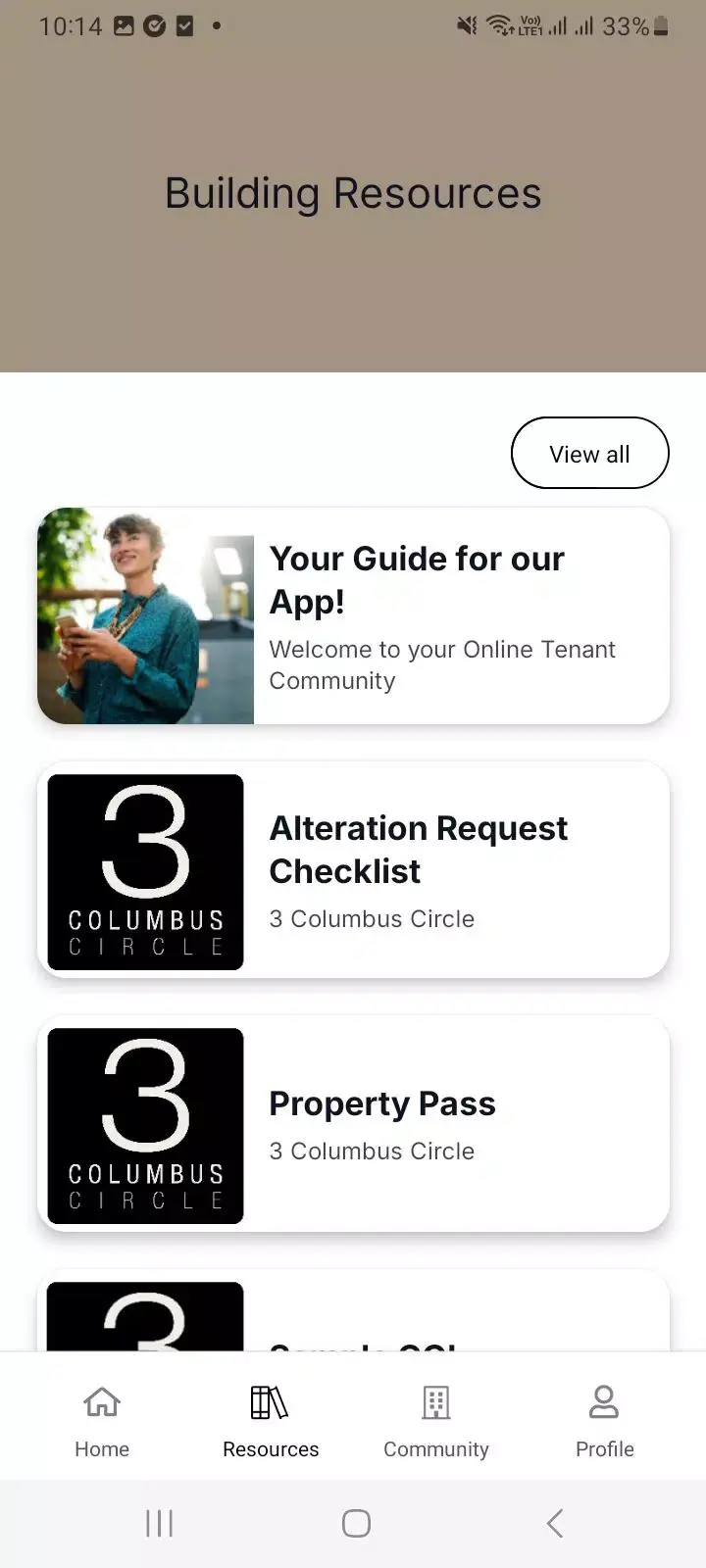Select the Resources books icon
Screen dimensions: 706x1568
pyautogui.click(x=270, y=1402)
